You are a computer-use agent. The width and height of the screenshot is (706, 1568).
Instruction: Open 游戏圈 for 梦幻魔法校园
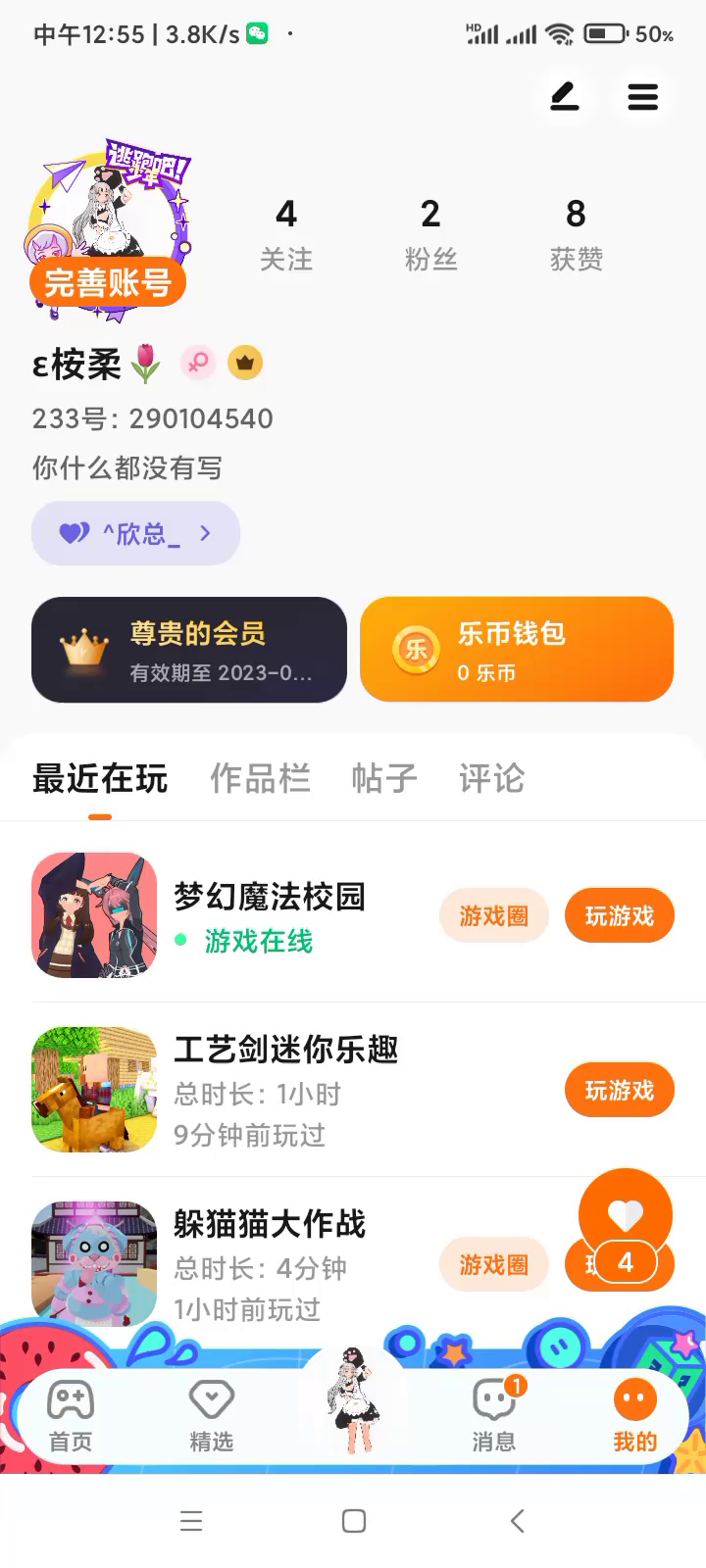[494, 915]
